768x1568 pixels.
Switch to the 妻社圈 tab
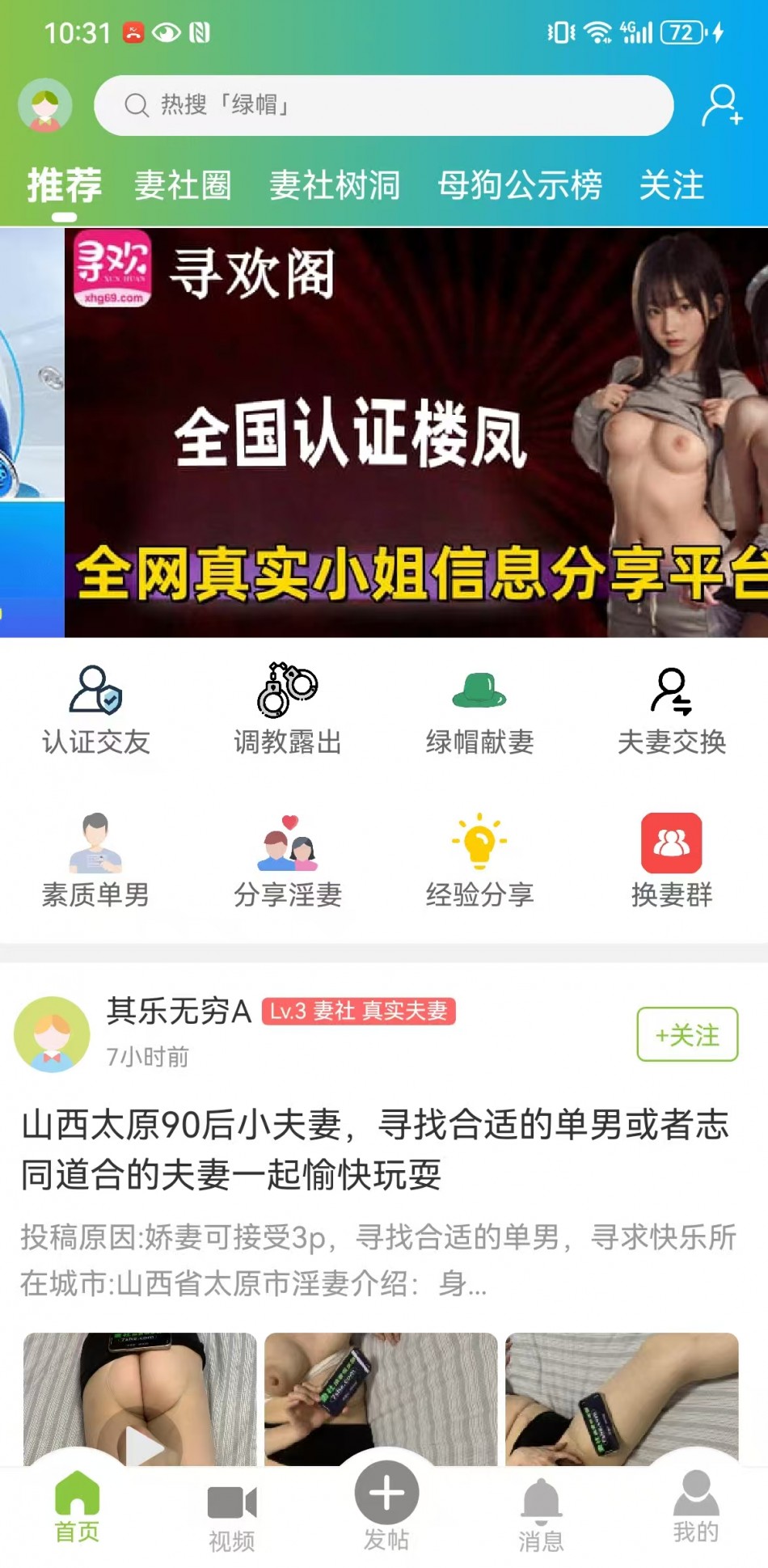coord(183,185)
